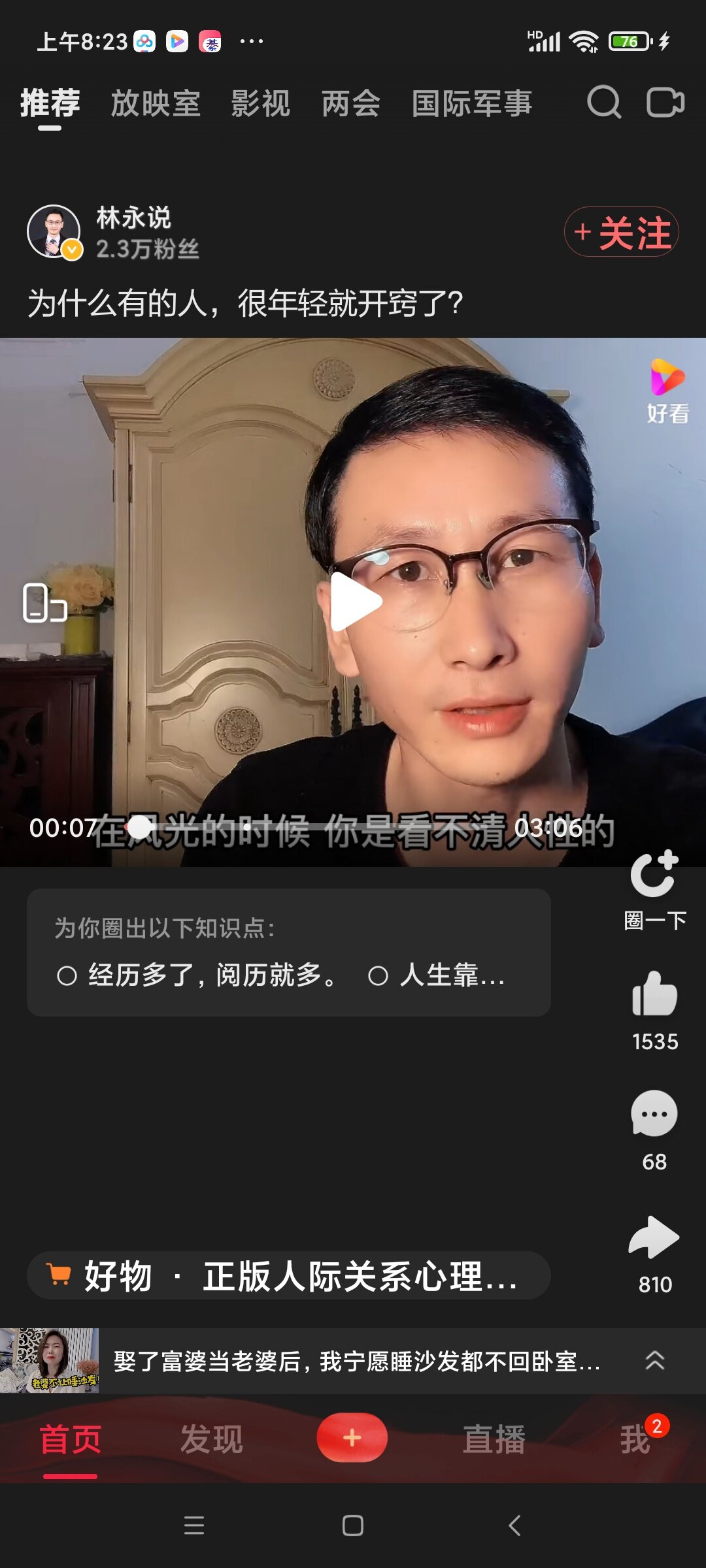Switch to the 两会 tab
The height and width of the screenshot is (1568, 706).
351,103
